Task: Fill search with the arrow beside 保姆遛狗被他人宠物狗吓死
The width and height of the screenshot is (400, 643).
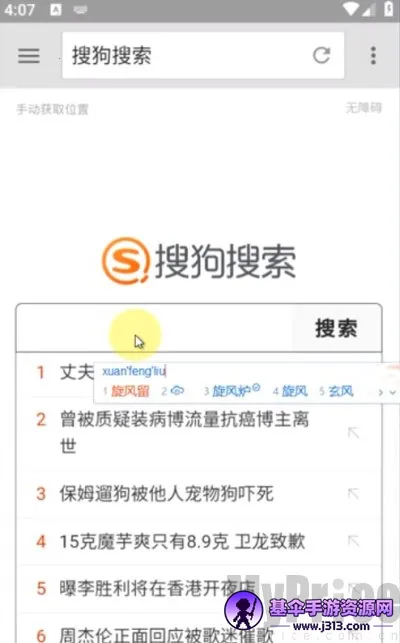Action: pos(354,494)
